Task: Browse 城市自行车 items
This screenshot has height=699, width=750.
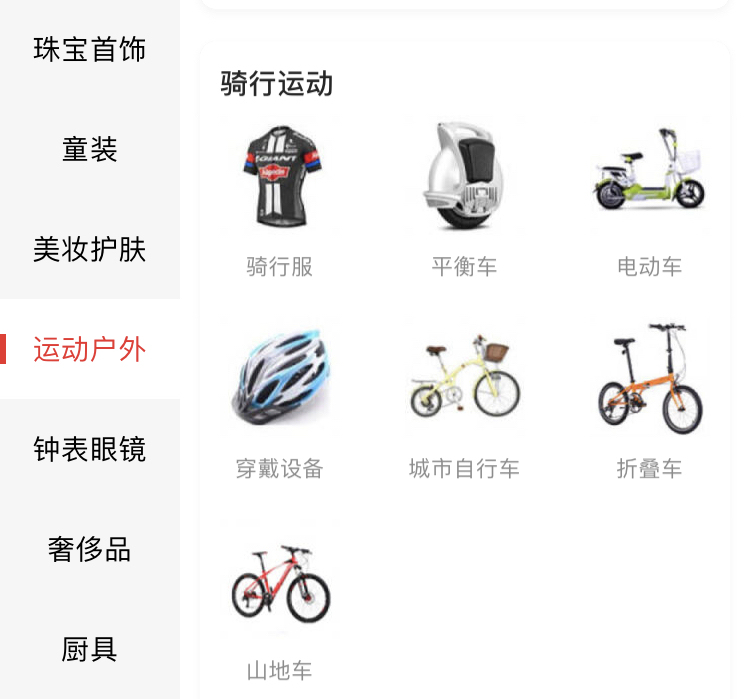Action: click(464, 396)
